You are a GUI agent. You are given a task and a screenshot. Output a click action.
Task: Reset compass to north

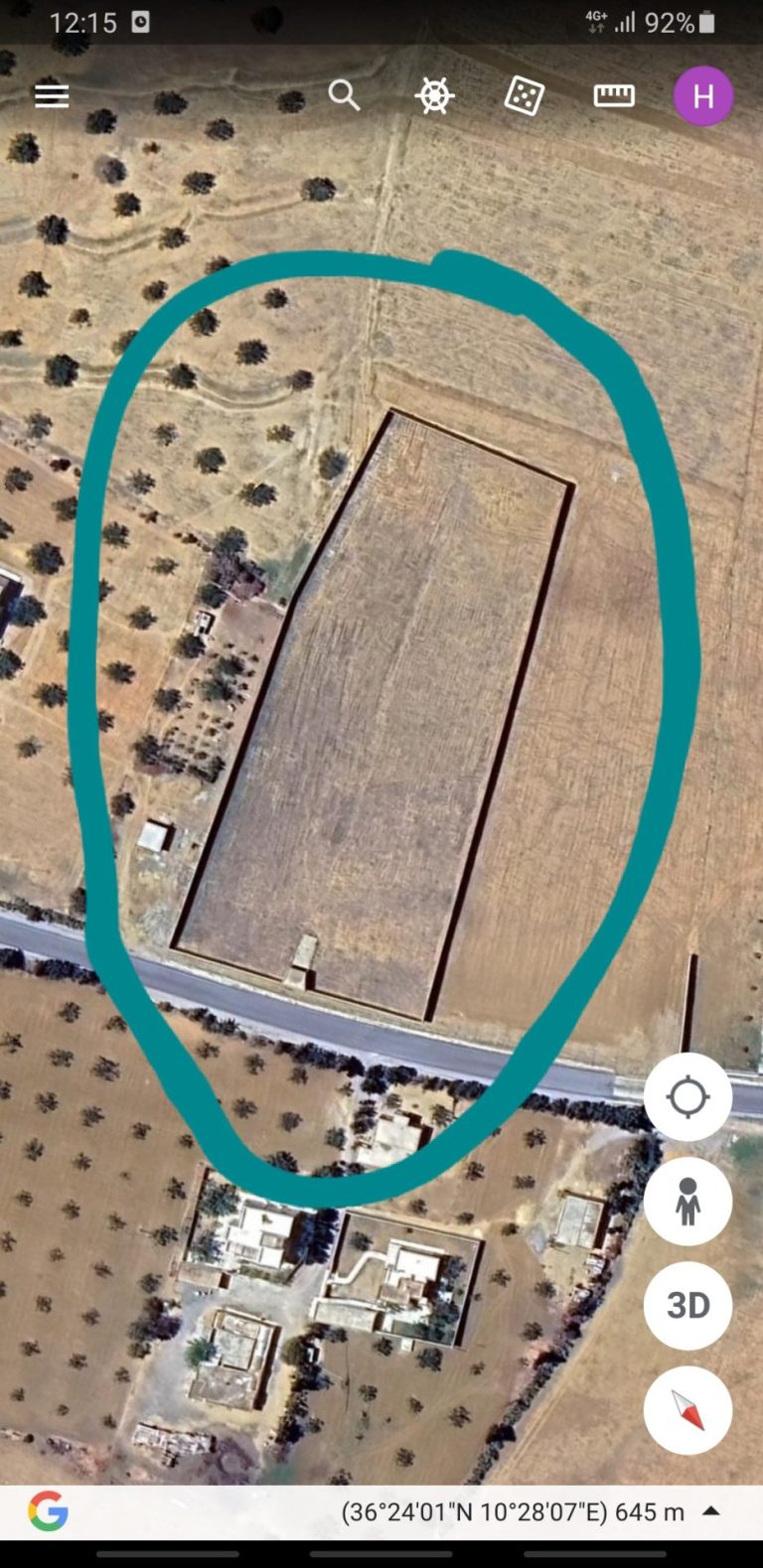pos(687,1410)
